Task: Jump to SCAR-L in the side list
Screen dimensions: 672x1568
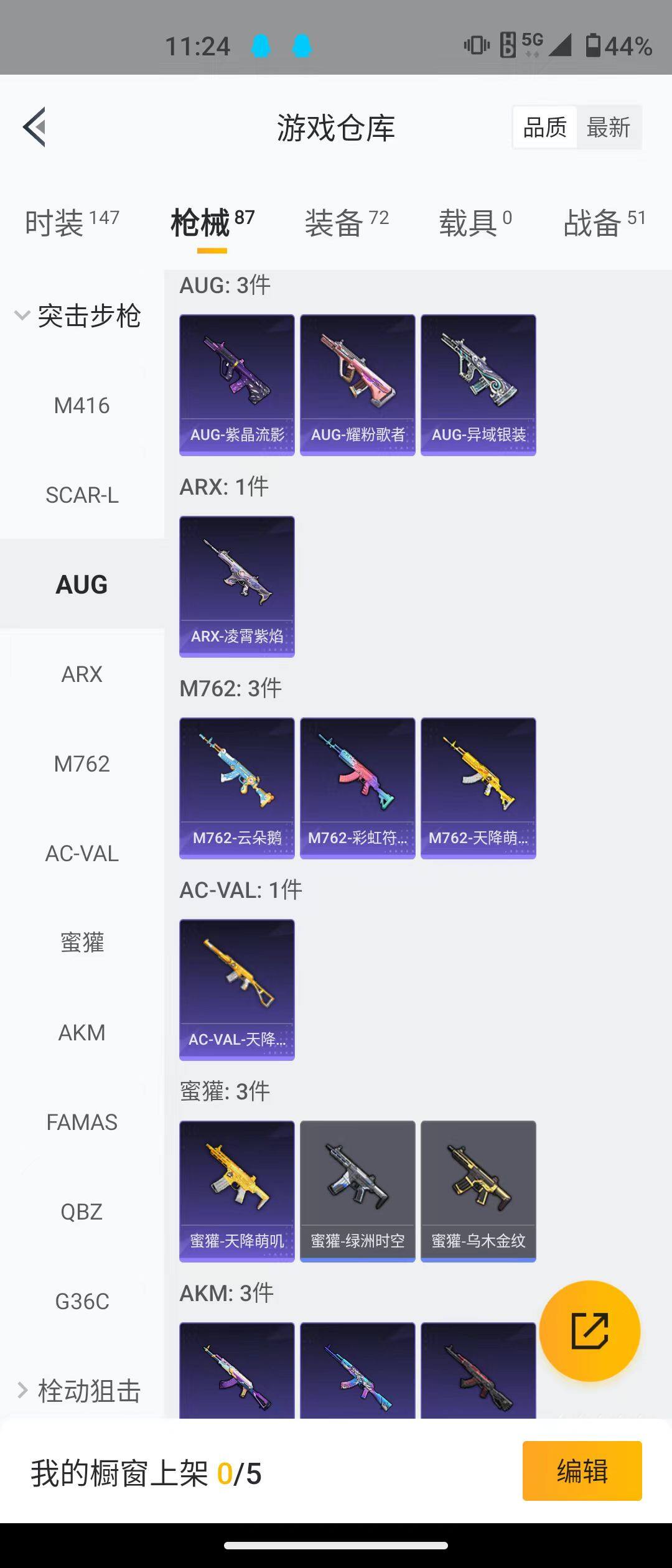Action: tap(82, 495)
